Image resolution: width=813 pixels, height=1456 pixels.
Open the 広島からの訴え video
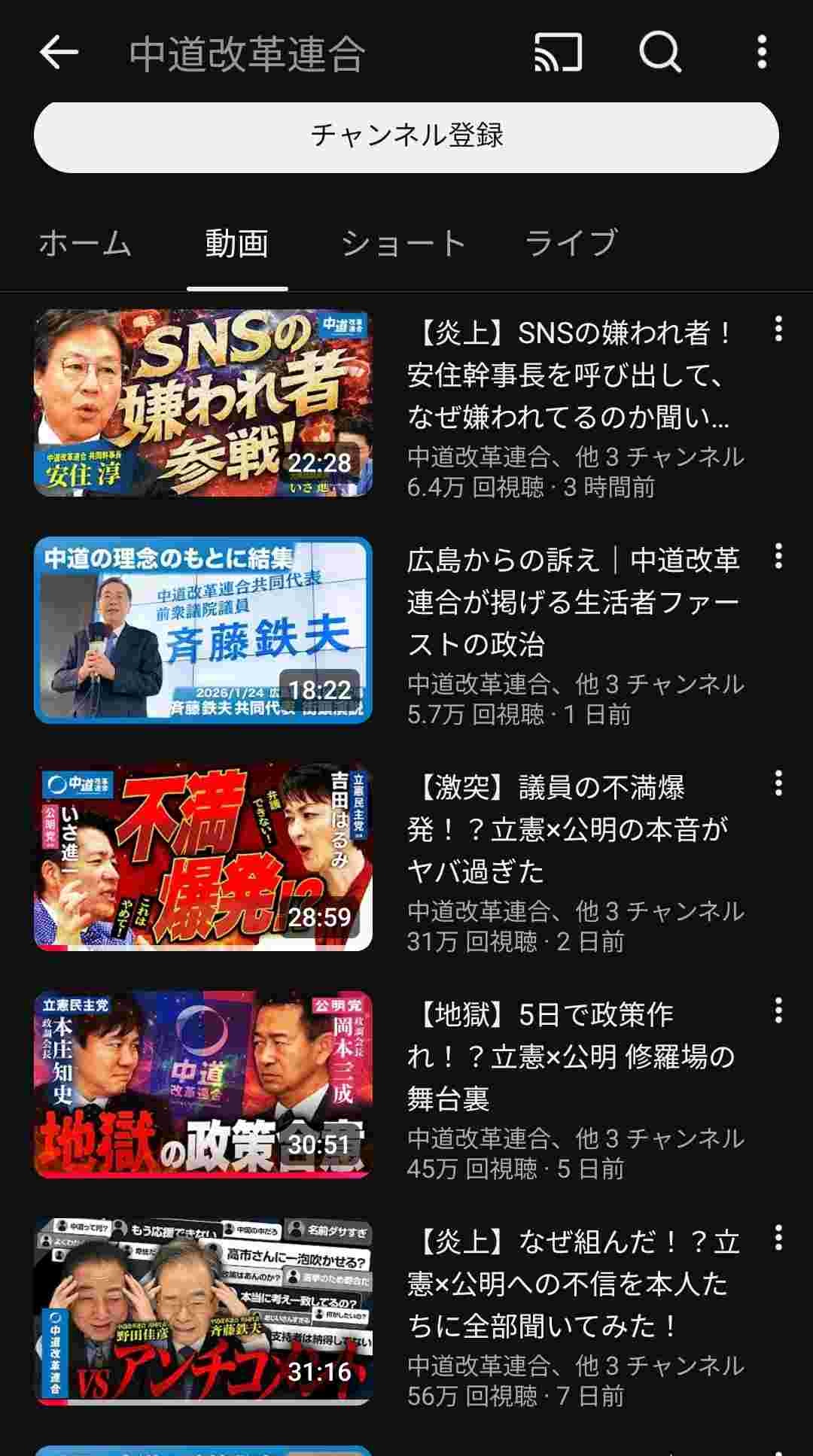coord(203,631)
